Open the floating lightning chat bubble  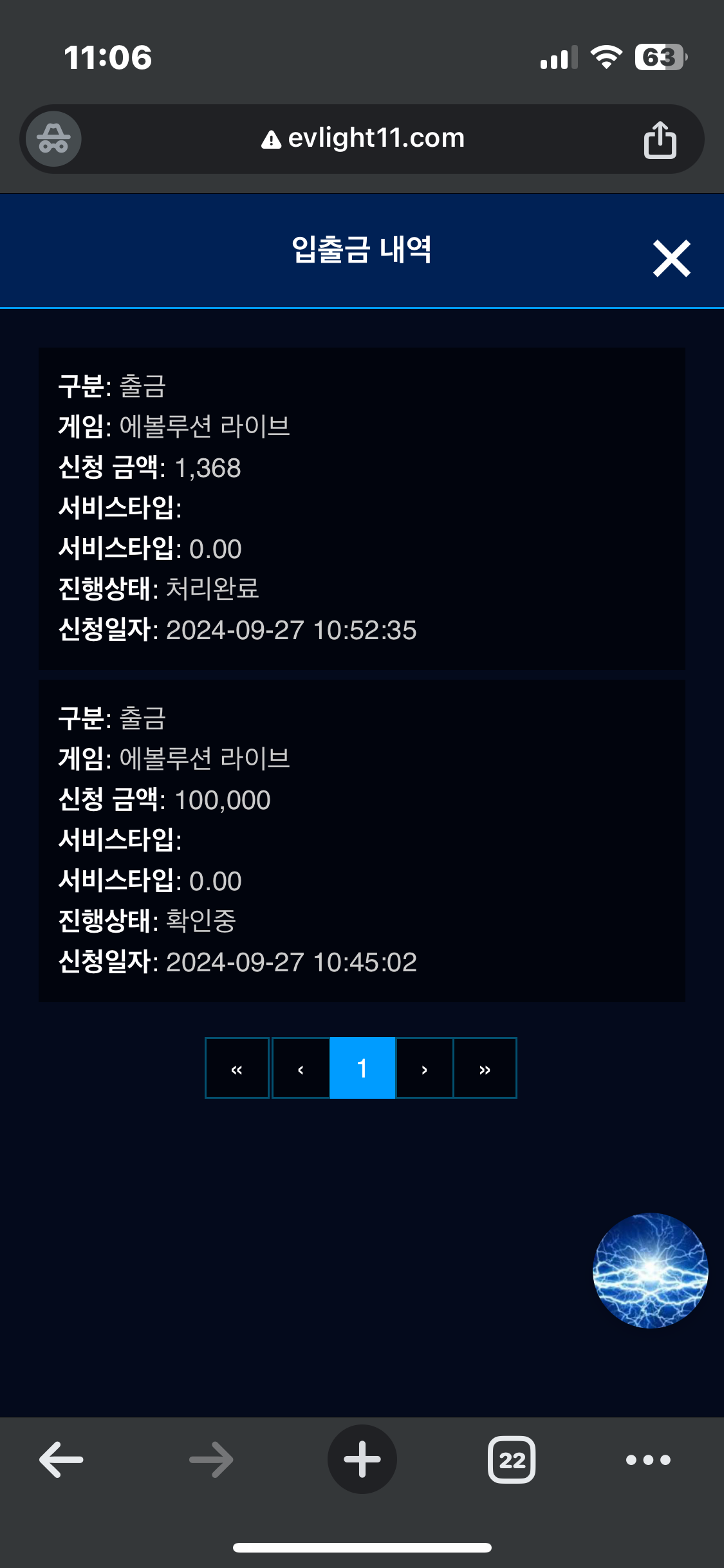coord(650,1271)
